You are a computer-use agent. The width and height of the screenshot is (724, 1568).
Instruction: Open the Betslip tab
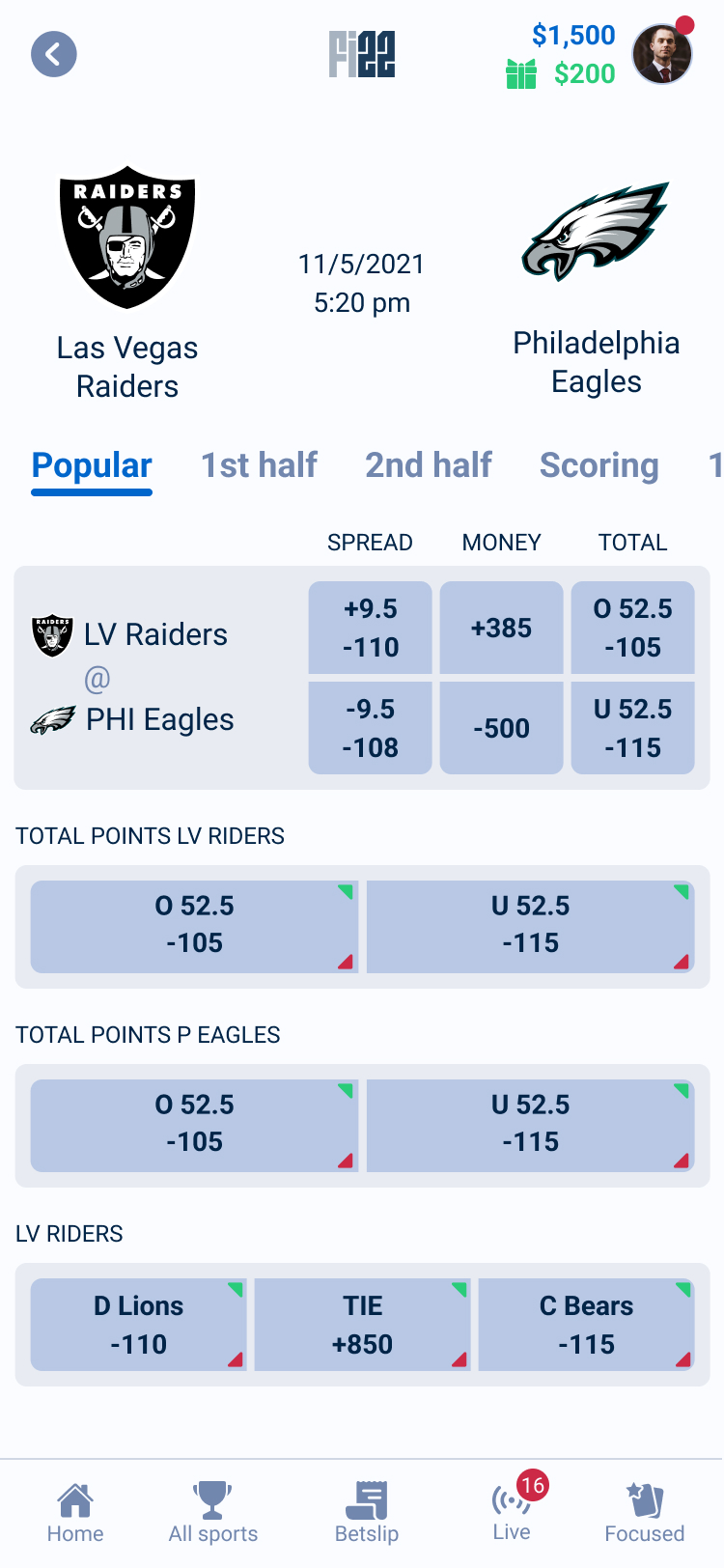click(367, 1512)
